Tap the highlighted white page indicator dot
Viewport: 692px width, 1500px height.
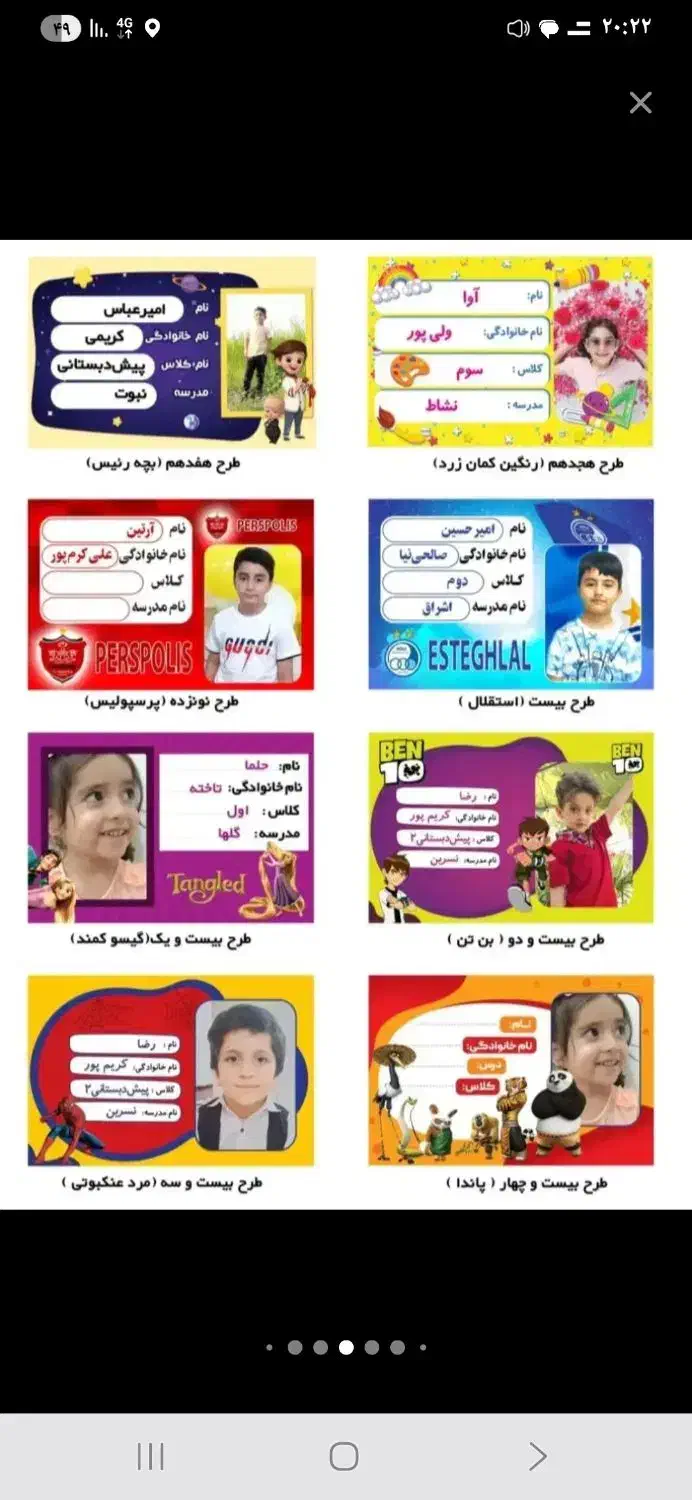346,1347
